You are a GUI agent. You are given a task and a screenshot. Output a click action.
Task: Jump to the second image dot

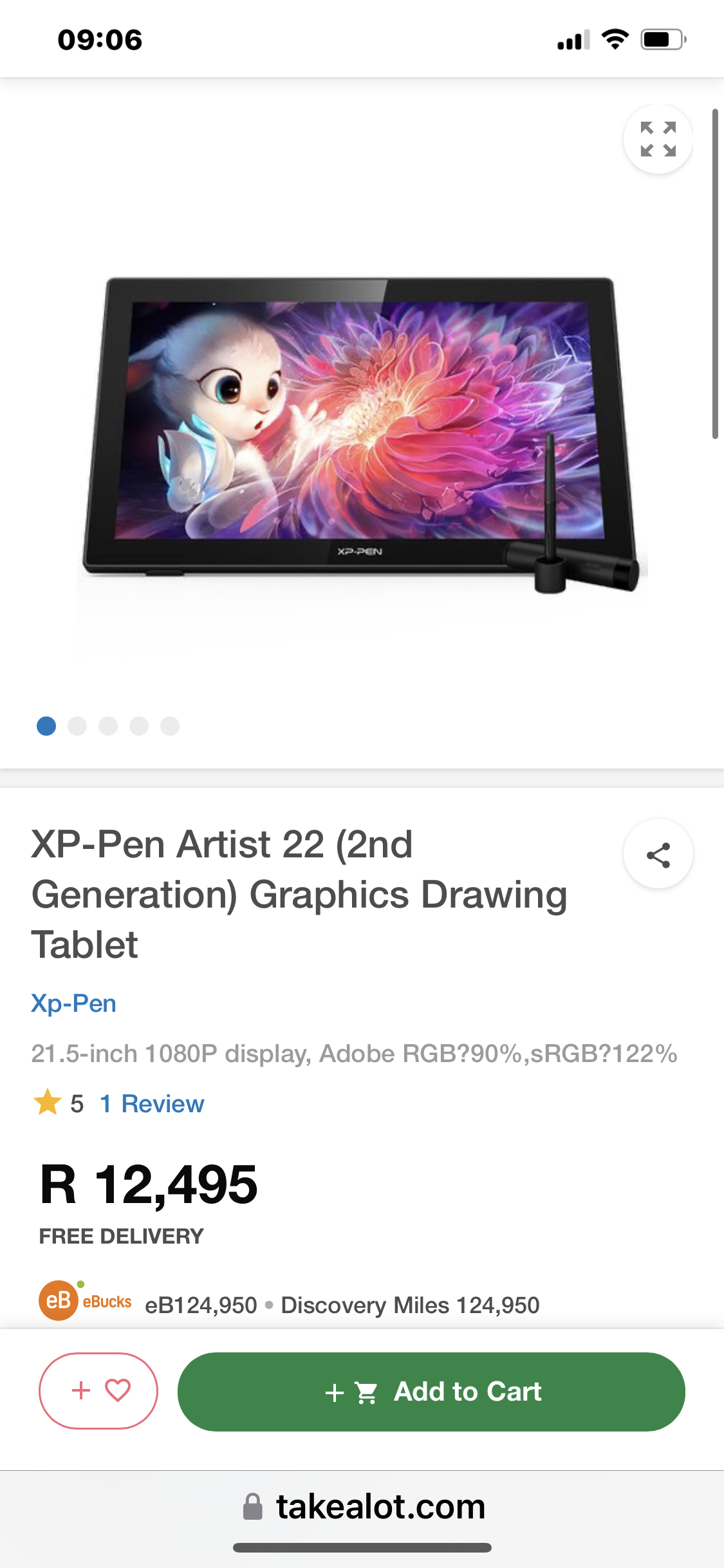pos(77,726)
